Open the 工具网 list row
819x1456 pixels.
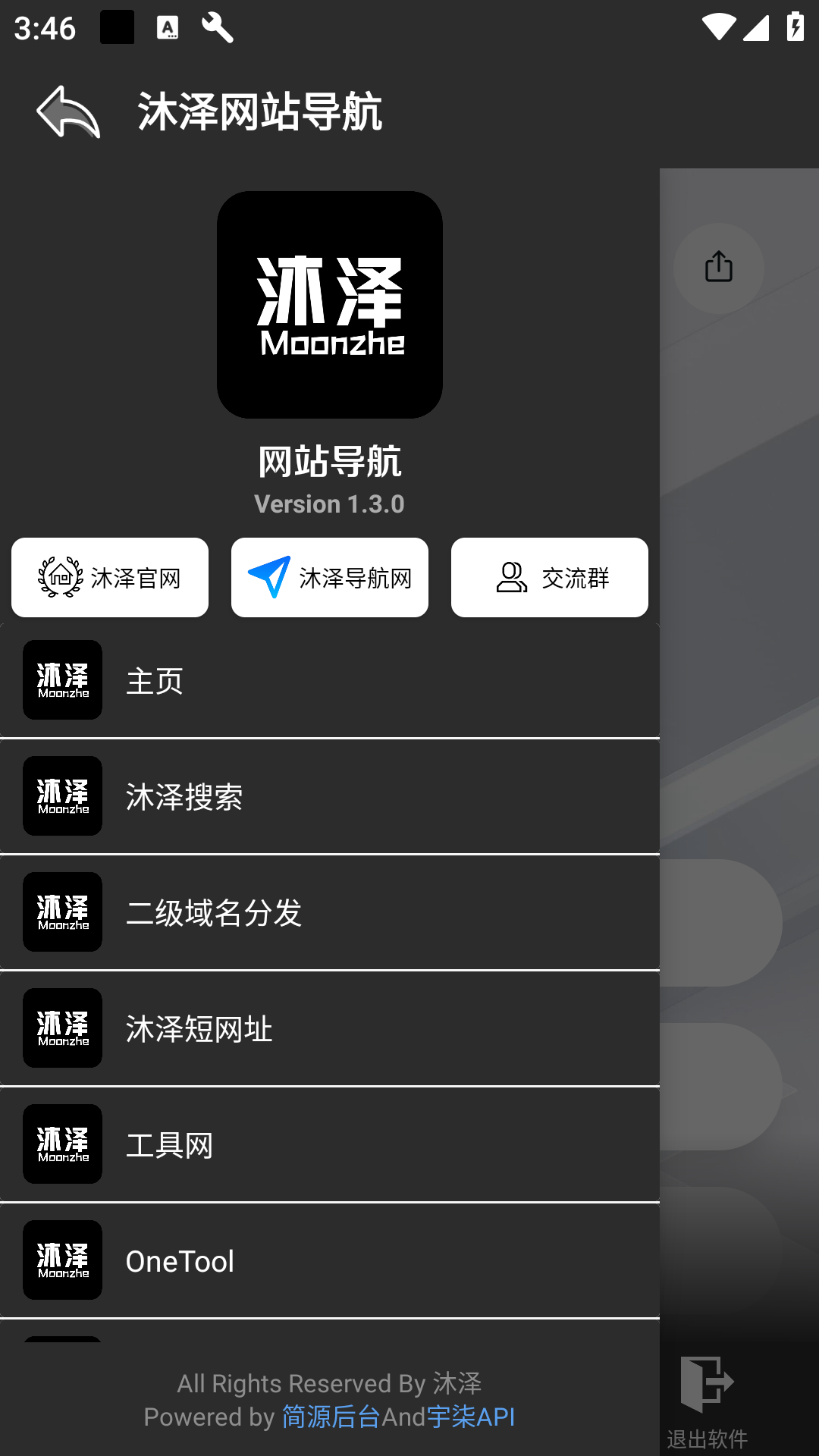click(x=330, y=1144)
